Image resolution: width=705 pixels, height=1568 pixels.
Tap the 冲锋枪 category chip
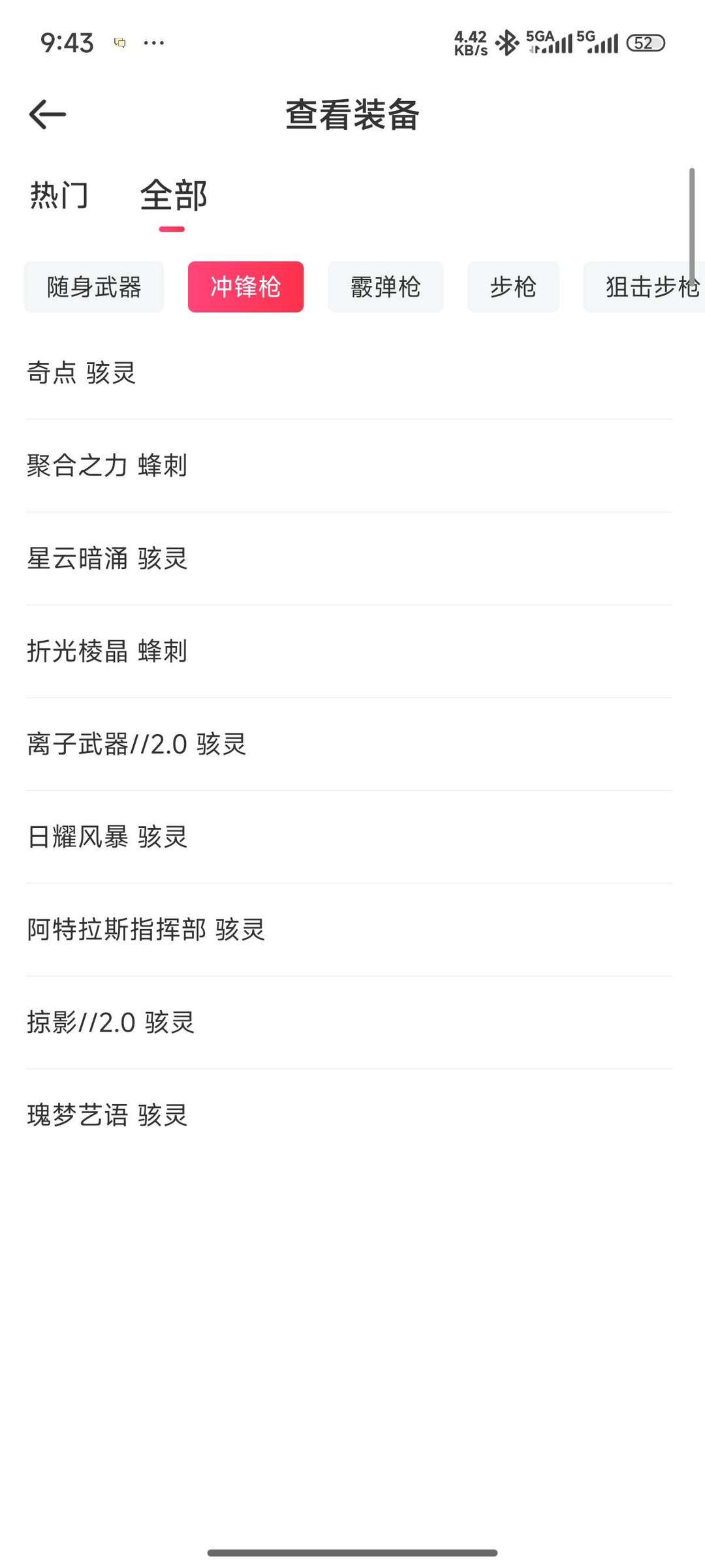245,287
